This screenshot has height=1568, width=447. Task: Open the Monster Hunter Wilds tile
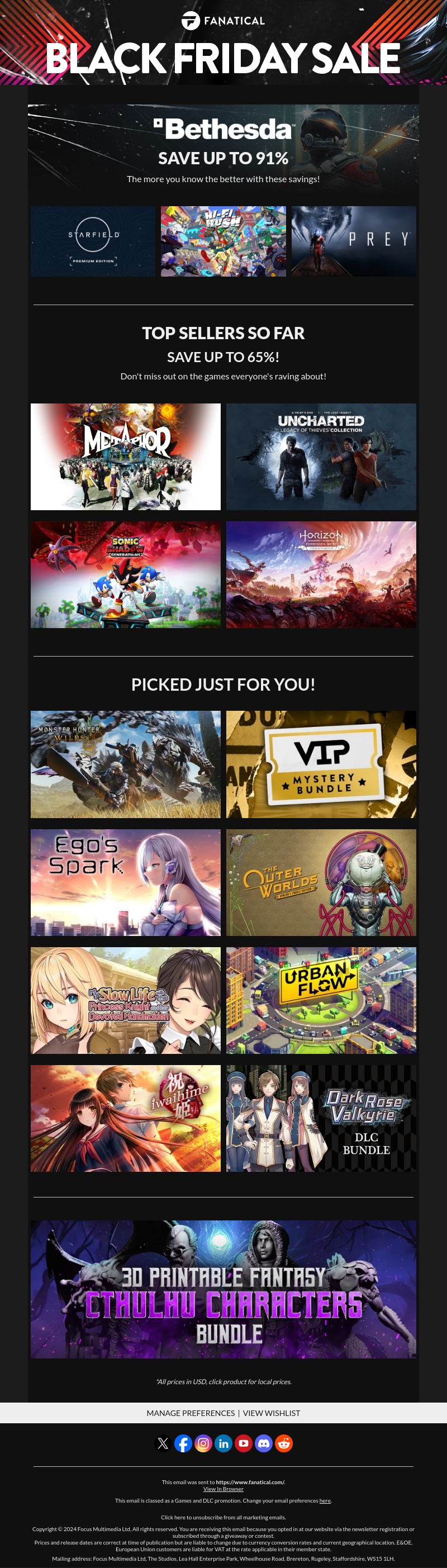(x=126, y=764)
